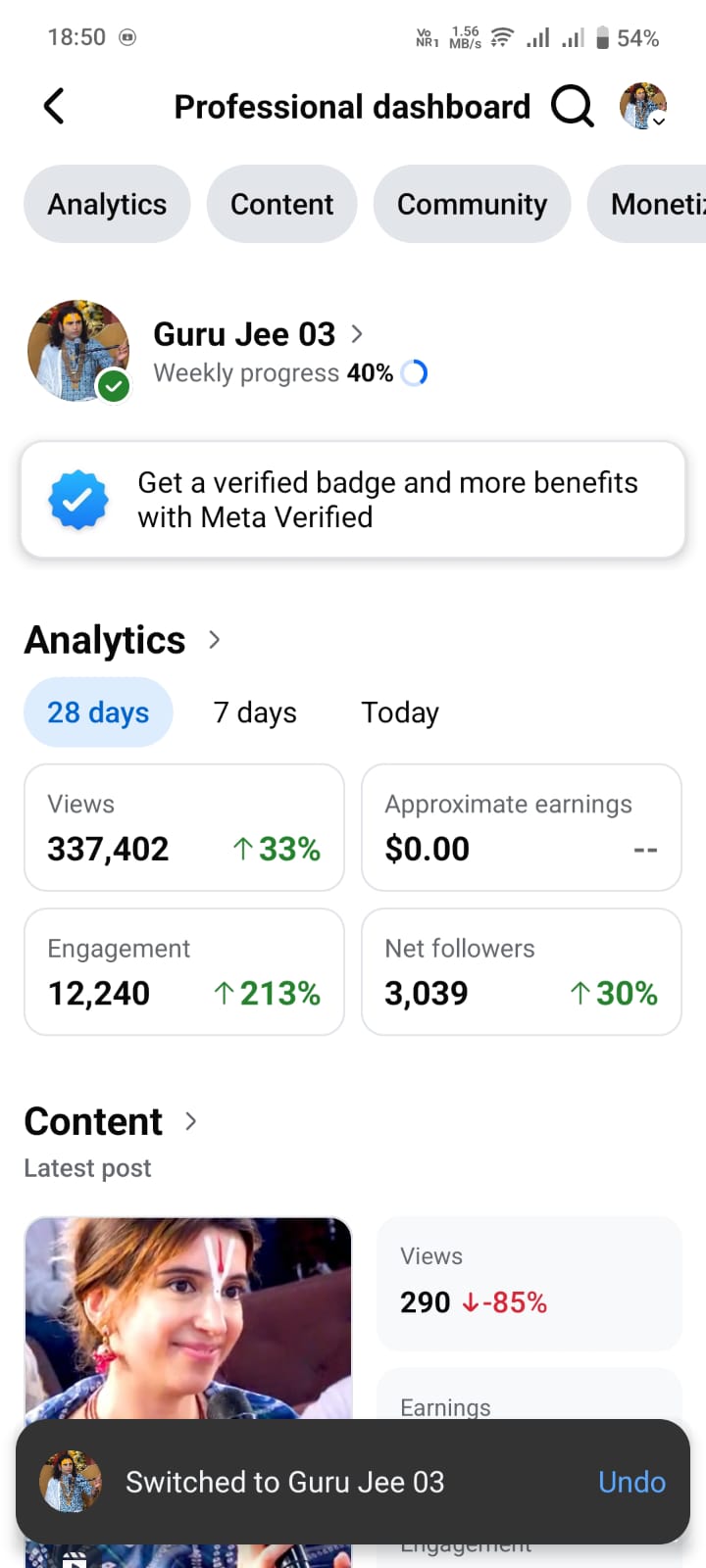Open the Views analytics card

pos(184,828)
